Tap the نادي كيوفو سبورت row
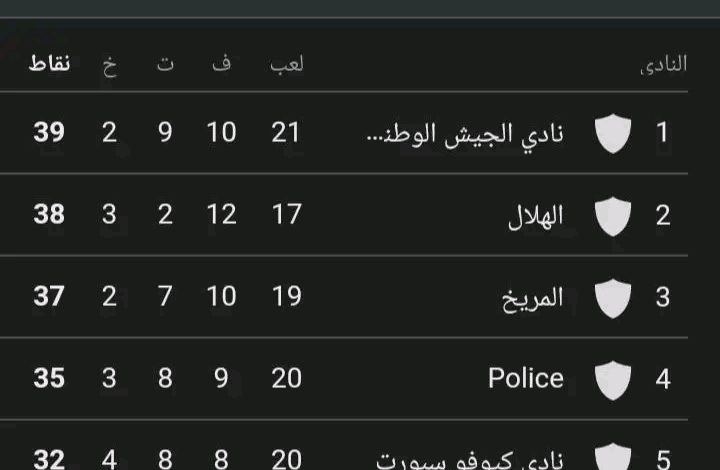This screenshot has width=720, height=470. [x=471, y=459]
